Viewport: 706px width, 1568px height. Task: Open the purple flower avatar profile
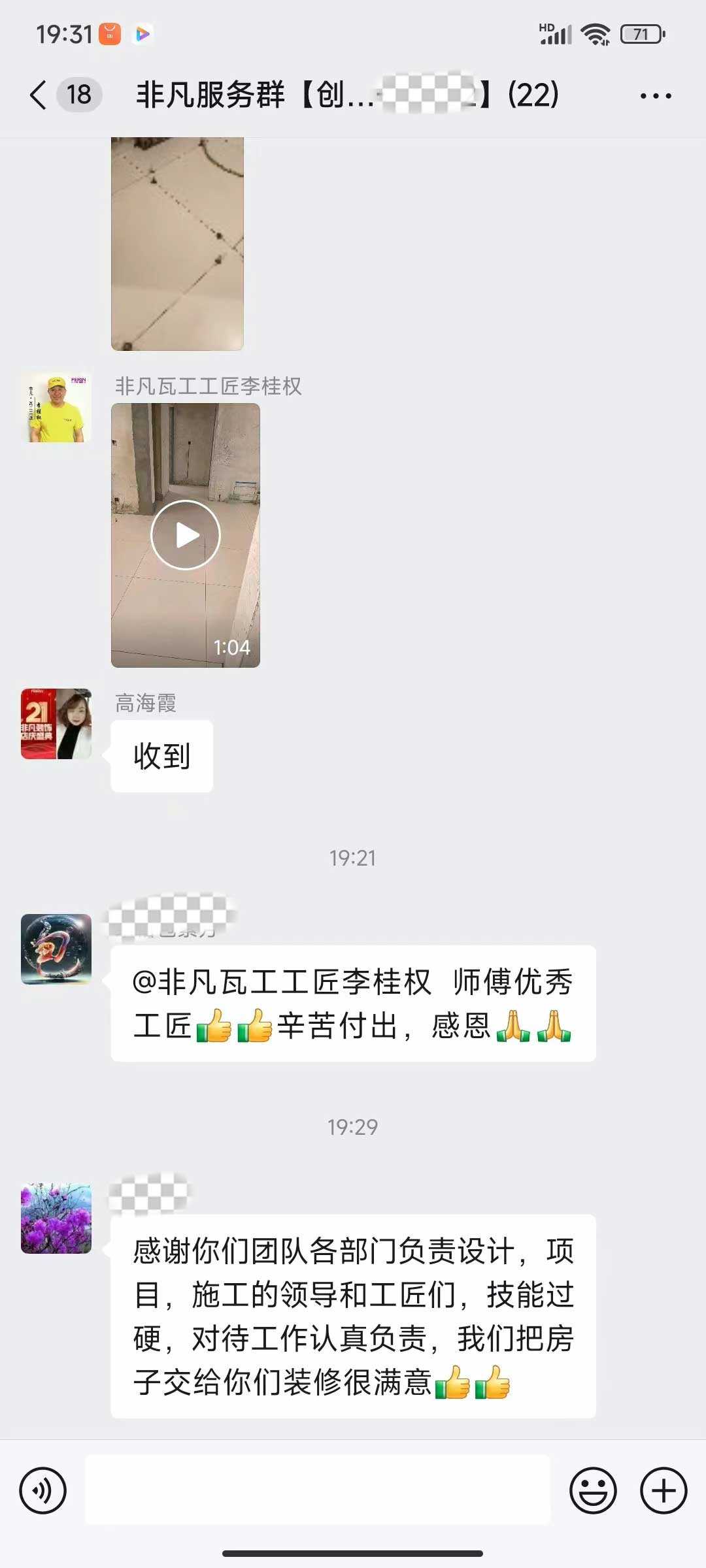(56, 1218)
